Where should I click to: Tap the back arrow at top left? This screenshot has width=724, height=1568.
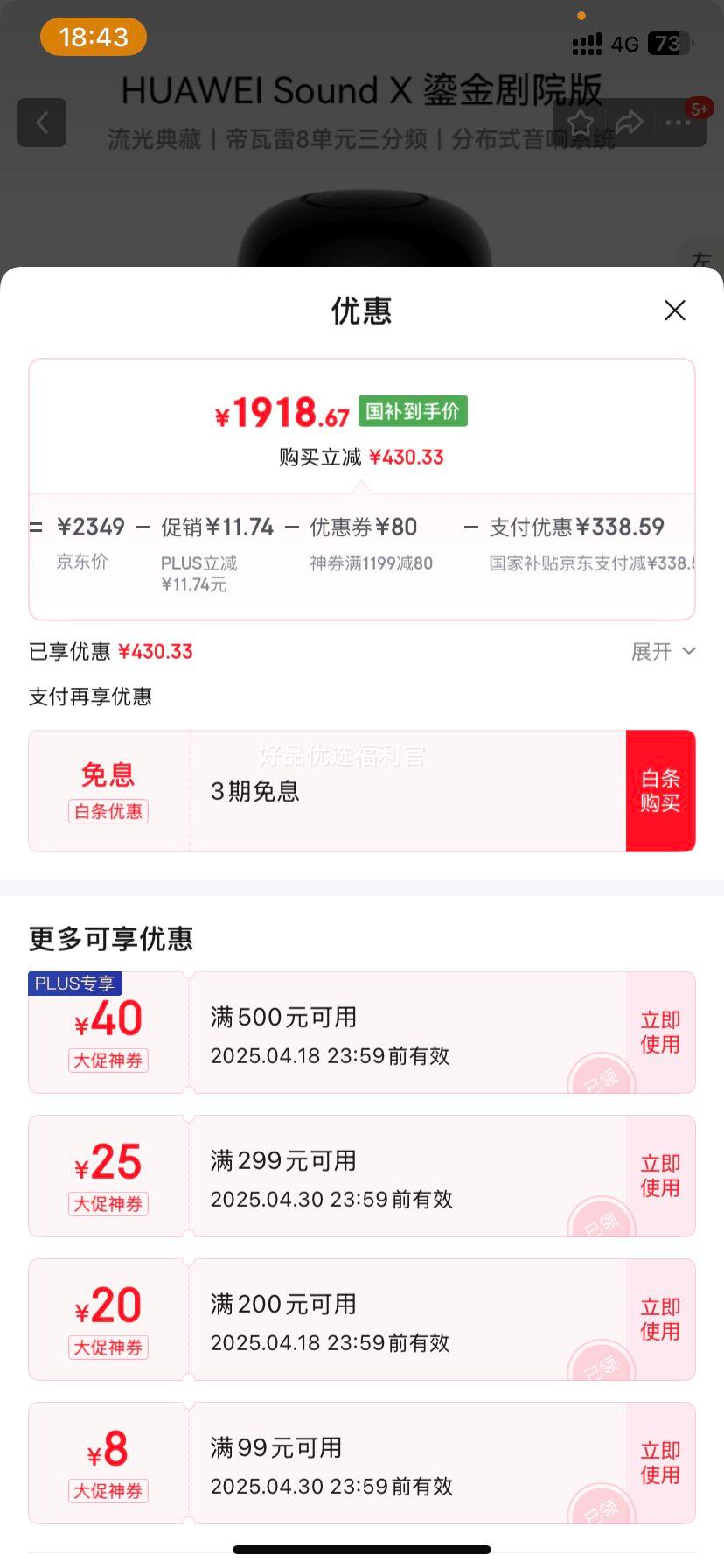pyautogui.click(x=42, y=122)
